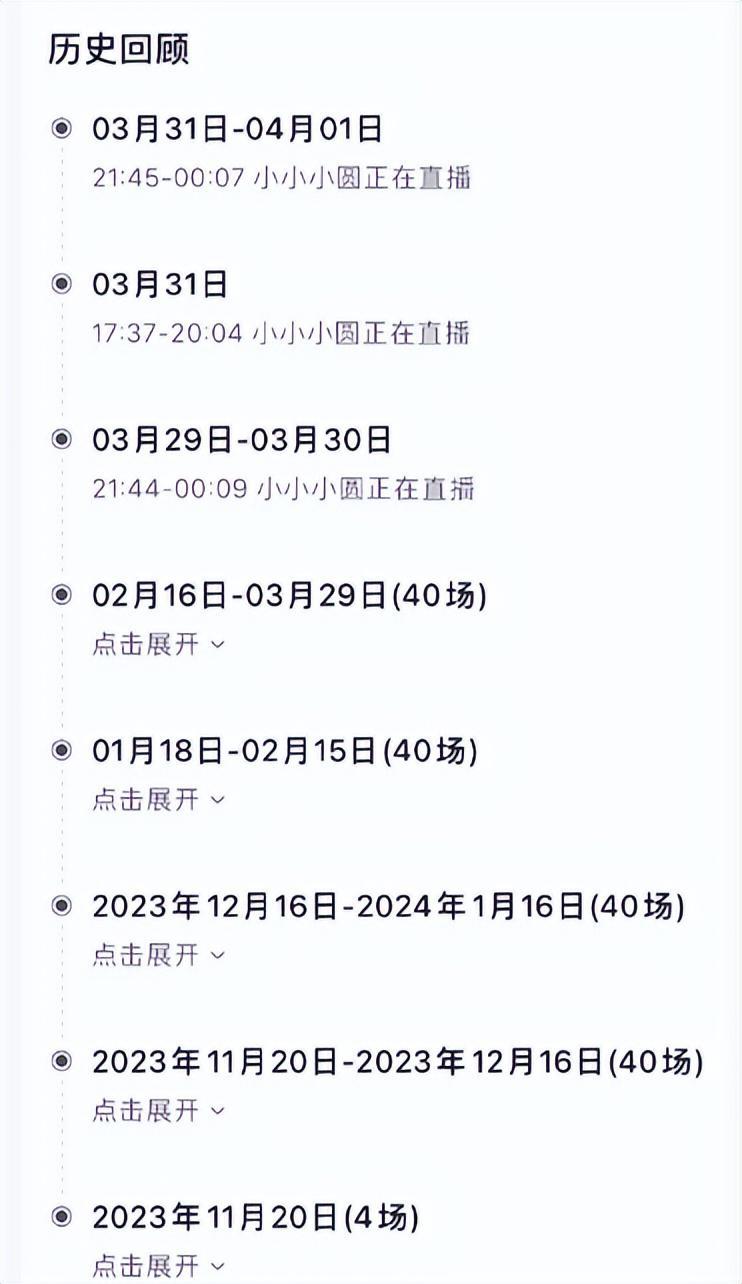The height and width of the screenshot is (1284, 742).
Task: Expand the 02月16日-03月29日 (40场) group
Action: [159, 644]
